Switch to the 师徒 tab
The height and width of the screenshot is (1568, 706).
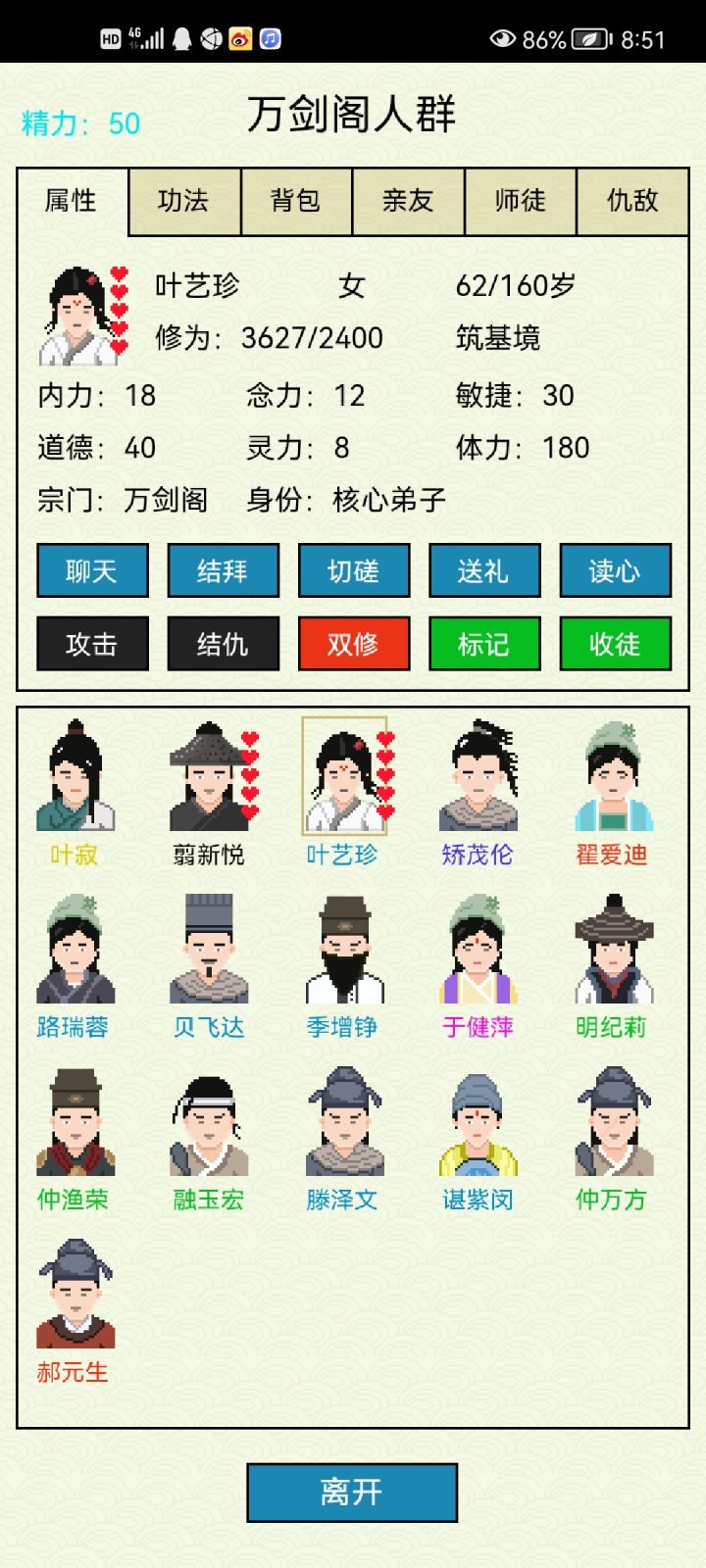click(520, 202)
